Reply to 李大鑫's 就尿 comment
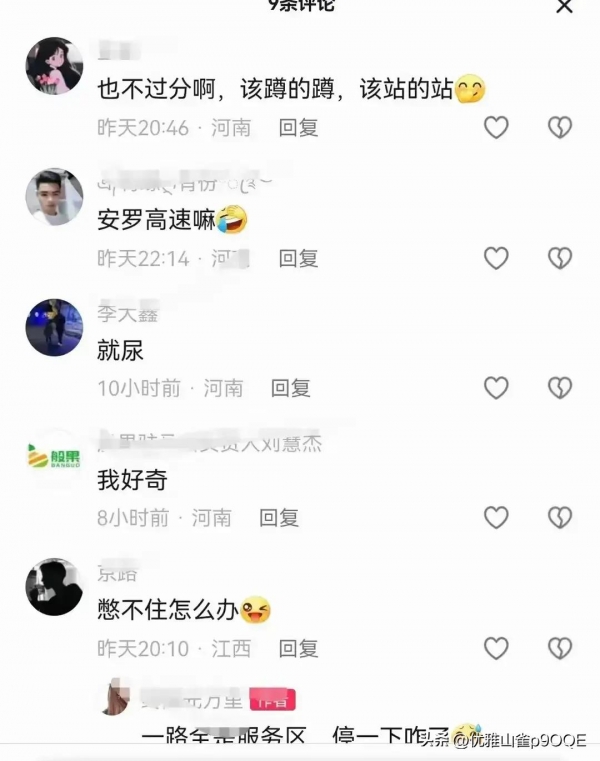This screenshot has width=600, height=761. pos(290,388)
